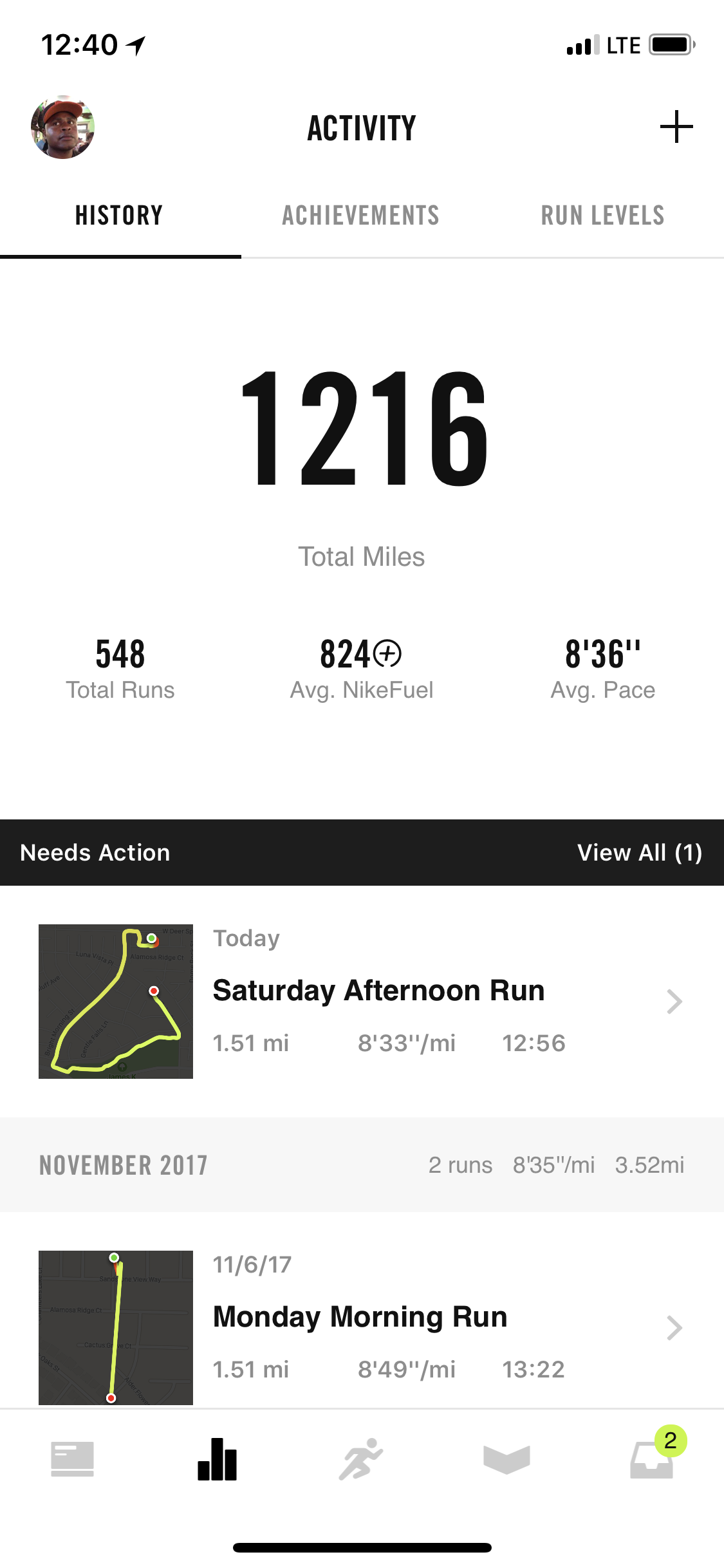Open the feed tab in bottom bar
This screenshot has height=1568, width=724.
point(72,1459)
